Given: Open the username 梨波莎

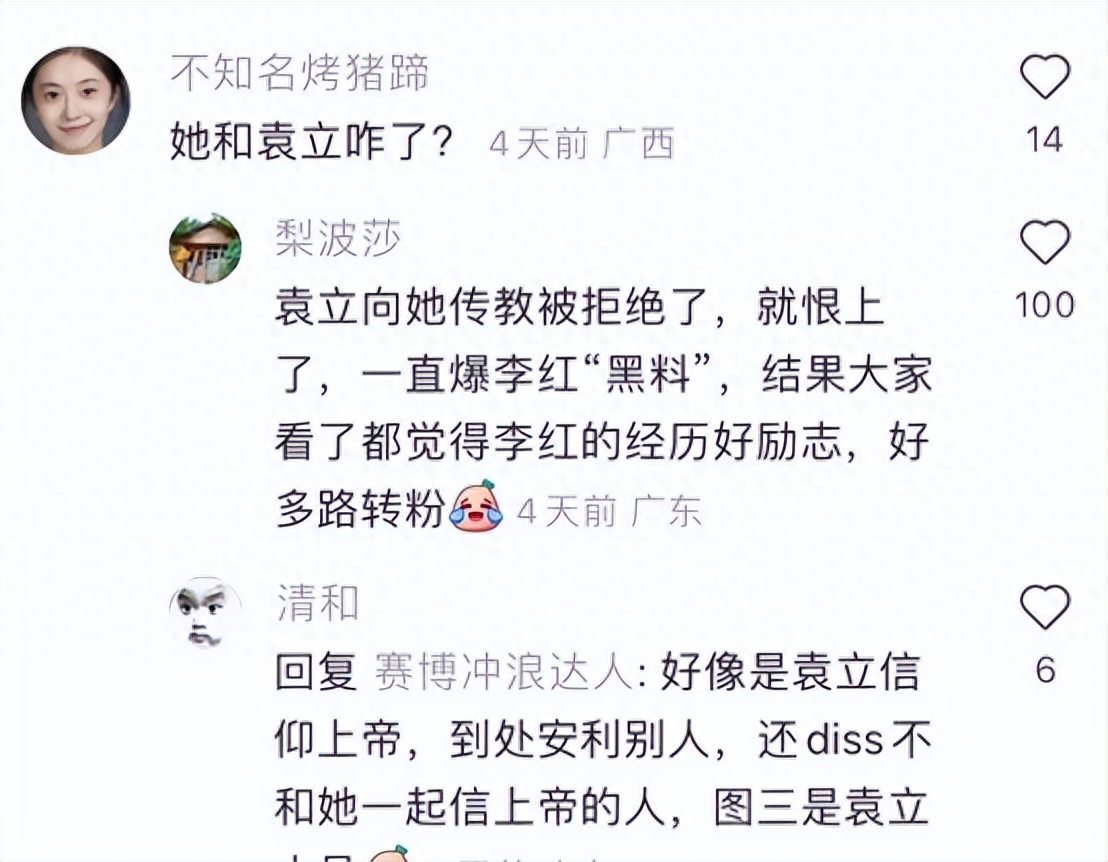Looking at the screenshot, I should (x=338, y=238).
